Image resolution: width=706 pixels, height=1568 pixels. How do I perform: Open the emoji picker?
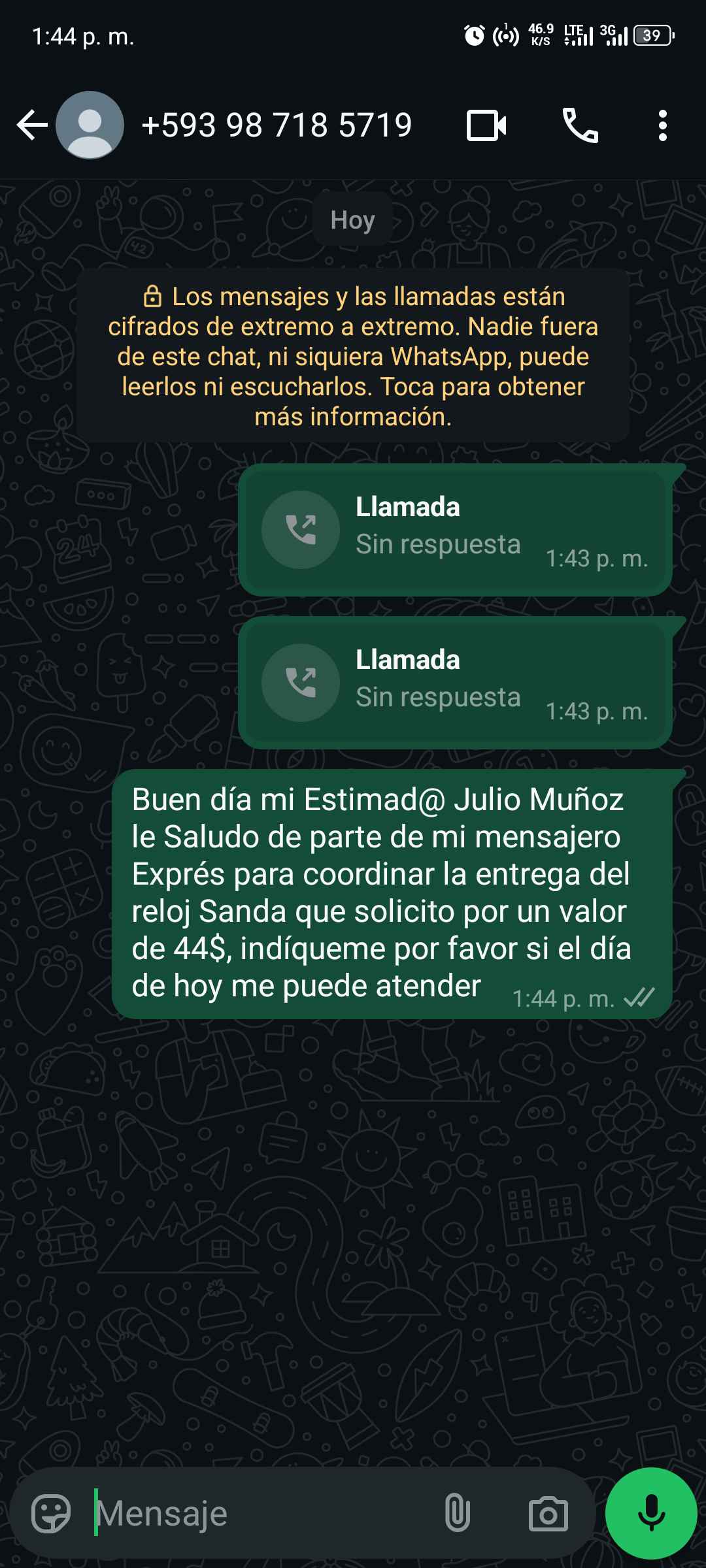(x=51, y=1513)
